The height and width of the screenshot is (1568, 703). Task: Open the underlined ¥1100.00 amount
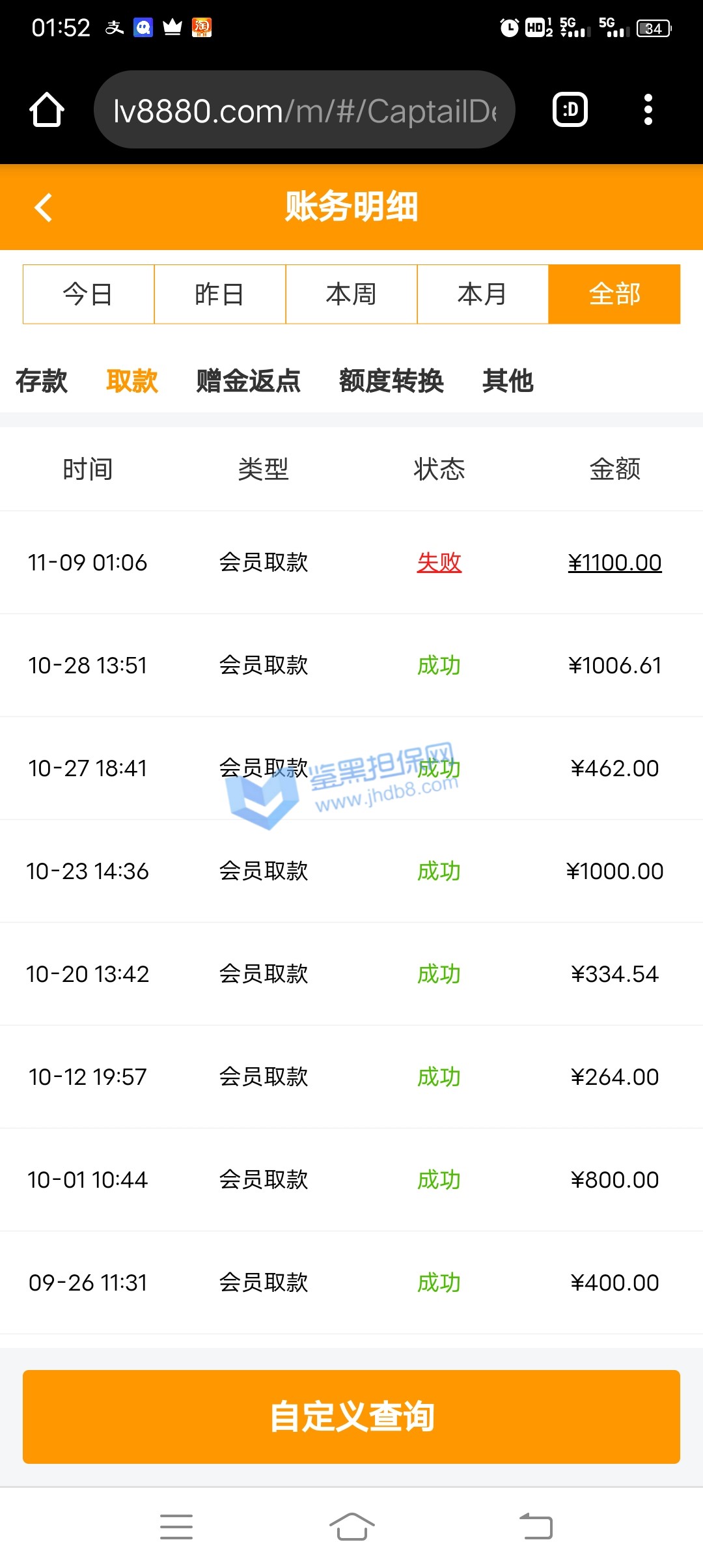614,563
